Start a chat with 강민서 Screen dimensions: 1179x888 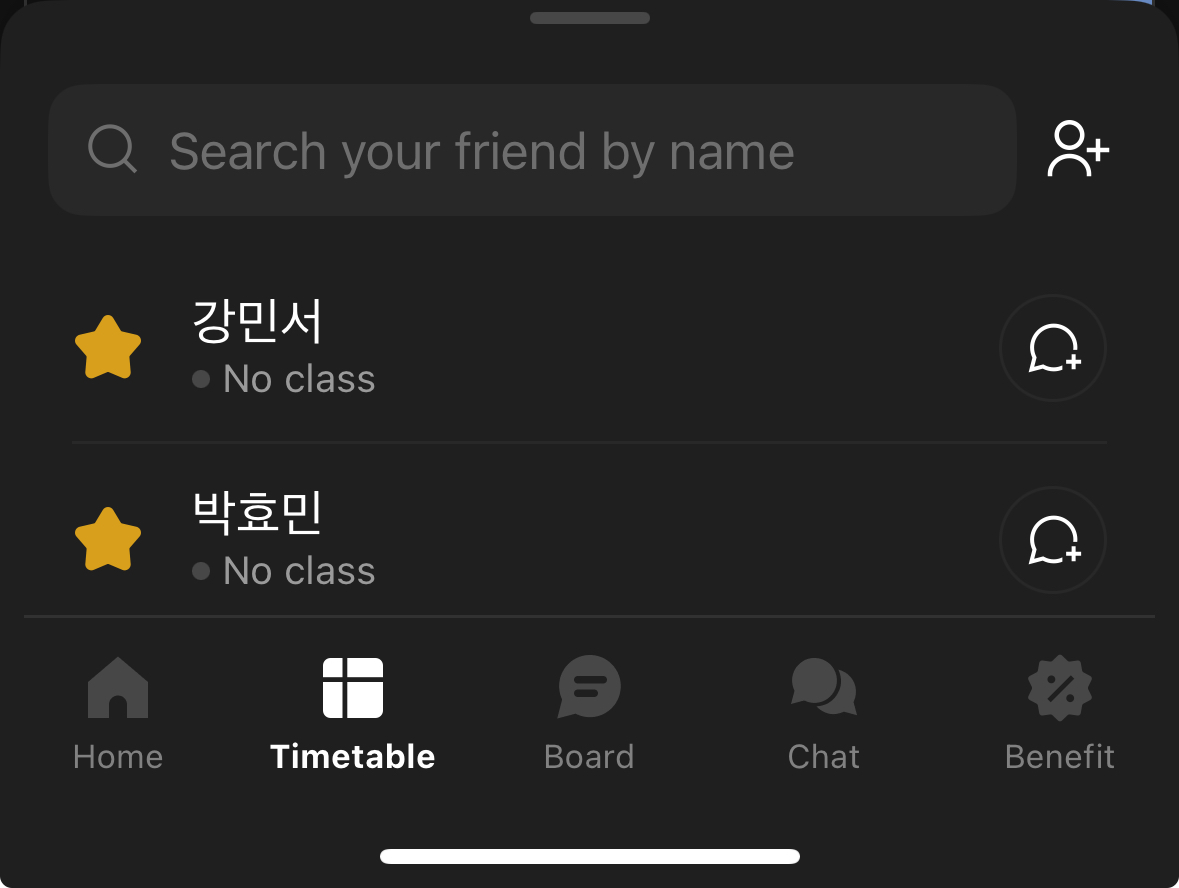pos(1053,348)
